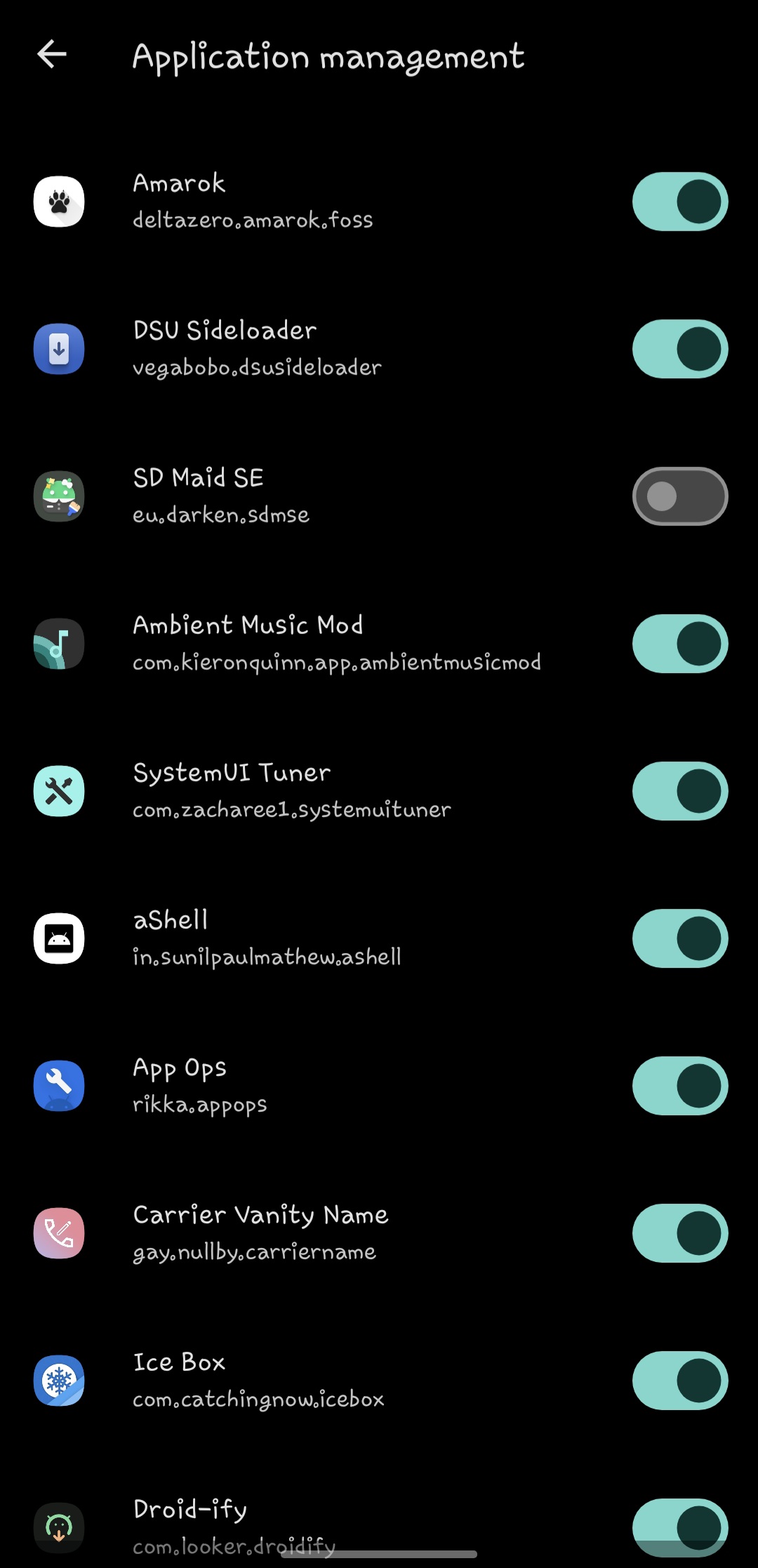Viewport: 758px width, 1568px height.
Task: Click the Droid-ify app icon
Action: click(x=59, y=1528)
